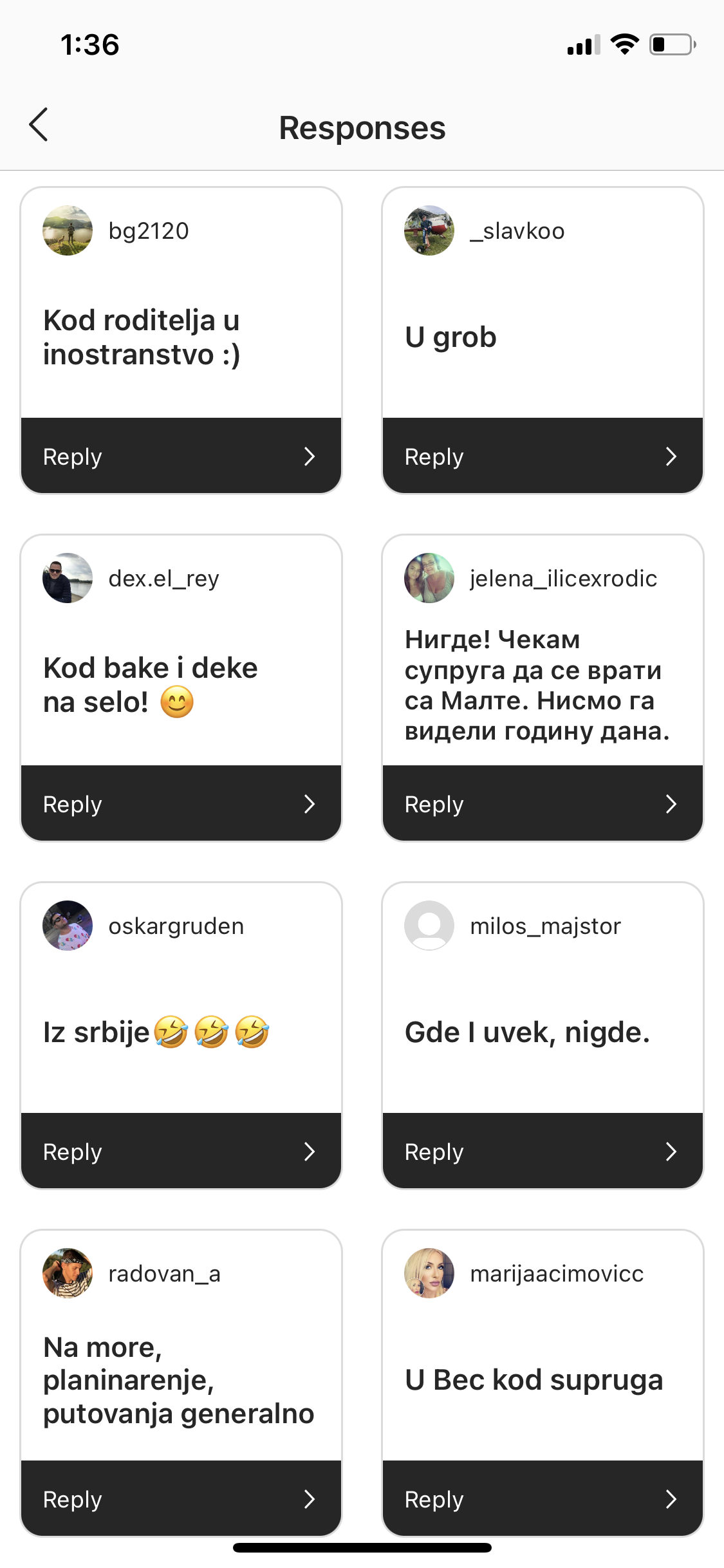
Task: Open radovan_a's profile from their avatar
Action: pos(68,1273)
